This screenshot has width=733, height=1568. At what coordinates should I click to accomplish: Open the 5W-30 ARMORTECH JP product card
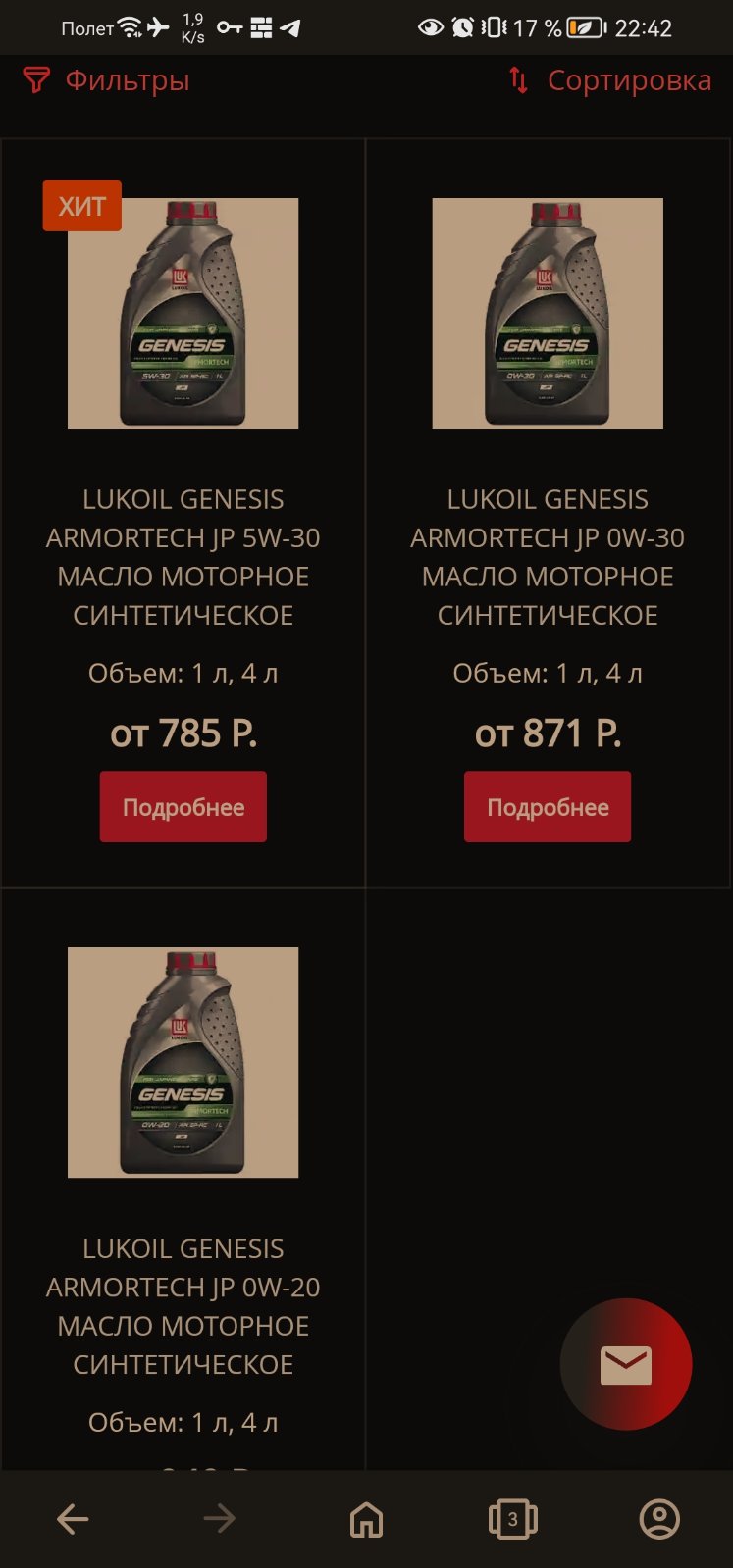[183, 557]
